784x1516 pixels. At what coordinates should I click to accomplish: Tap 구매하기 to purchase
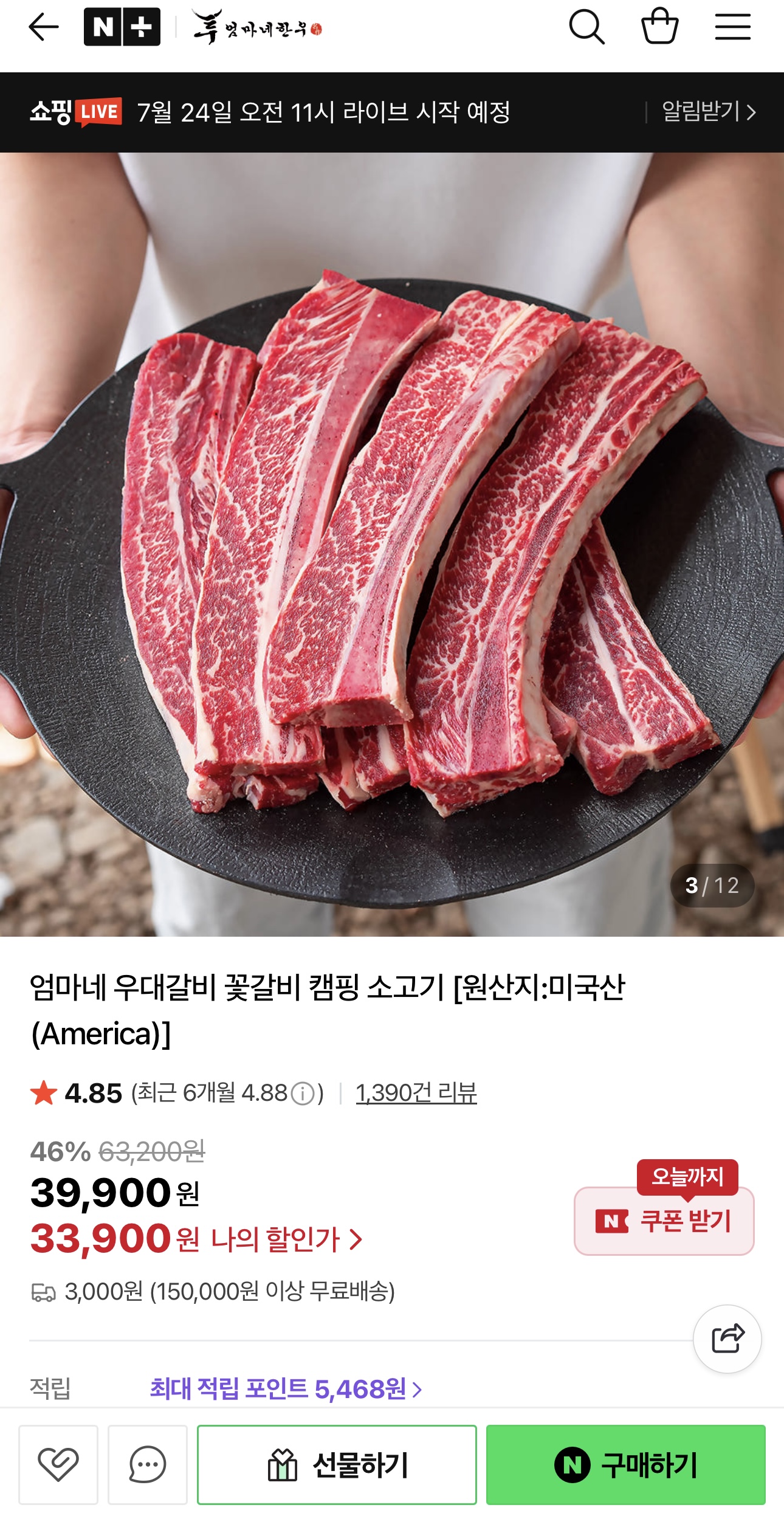[x=625, y=1464]
